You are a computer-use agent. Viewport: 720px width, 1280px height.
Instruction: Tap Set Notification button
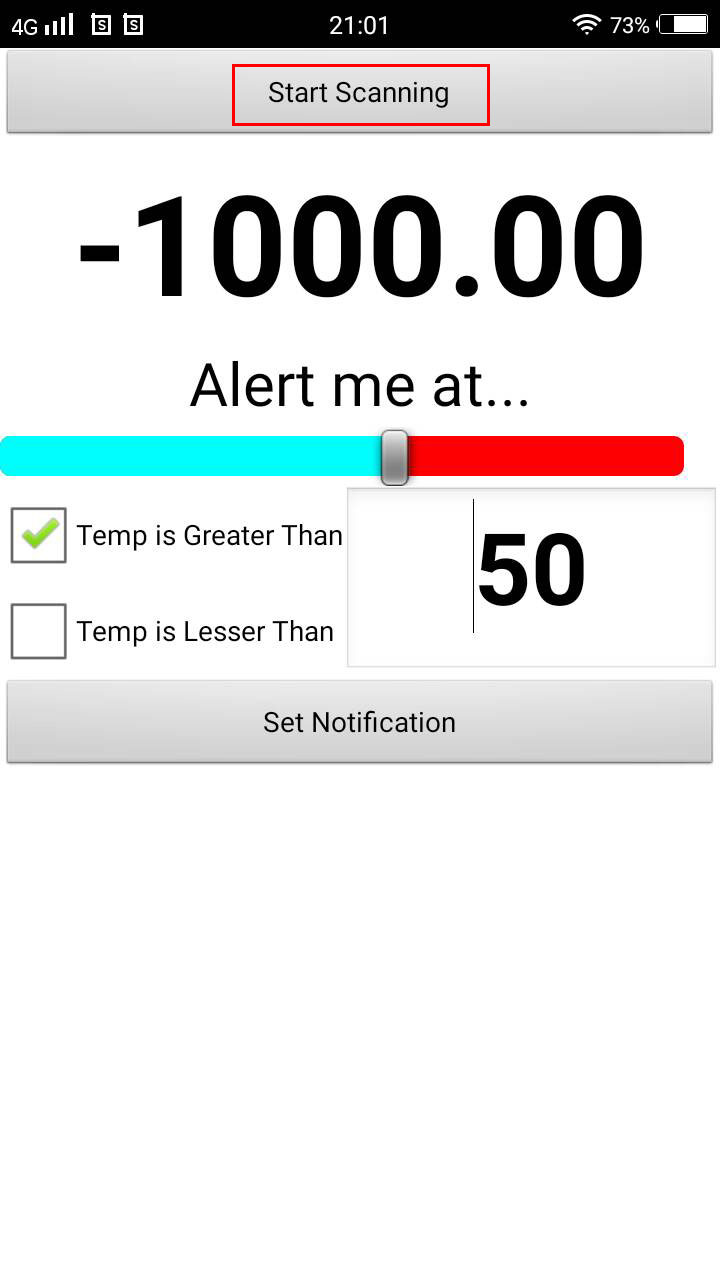pos(360,722)
